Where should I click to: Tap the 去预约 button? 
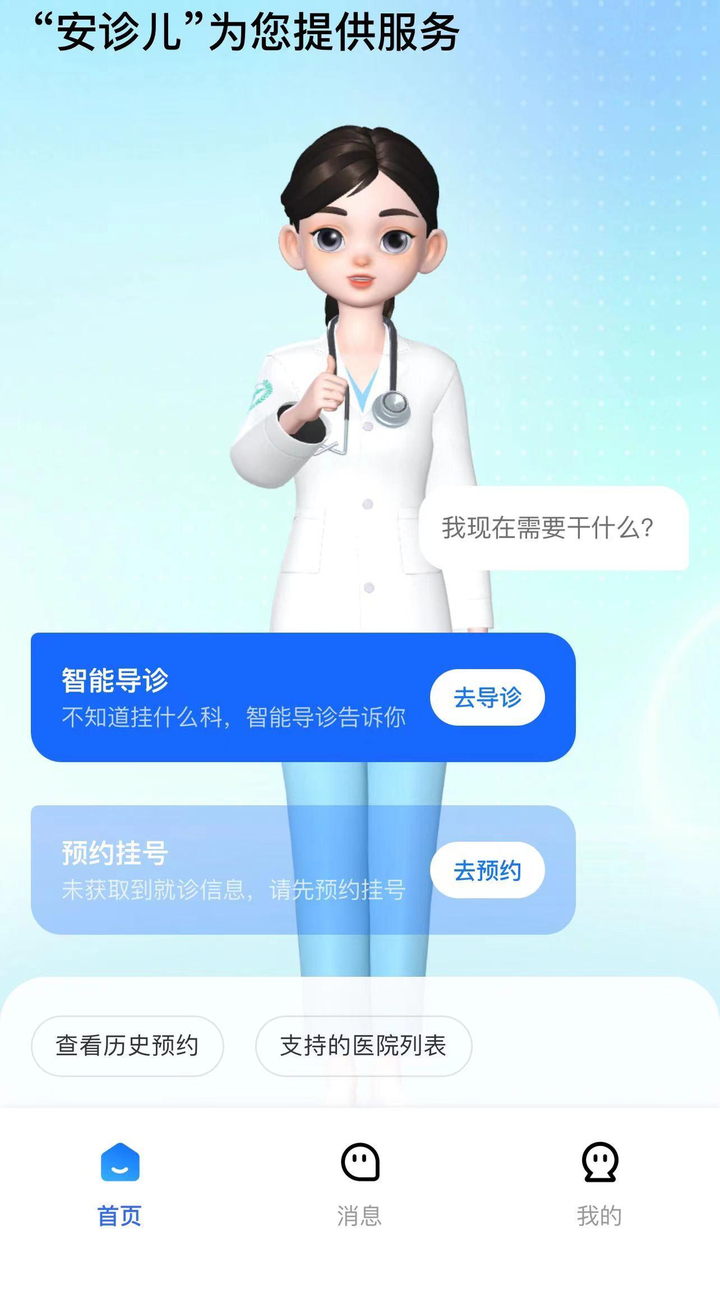(x=487, y=870)
